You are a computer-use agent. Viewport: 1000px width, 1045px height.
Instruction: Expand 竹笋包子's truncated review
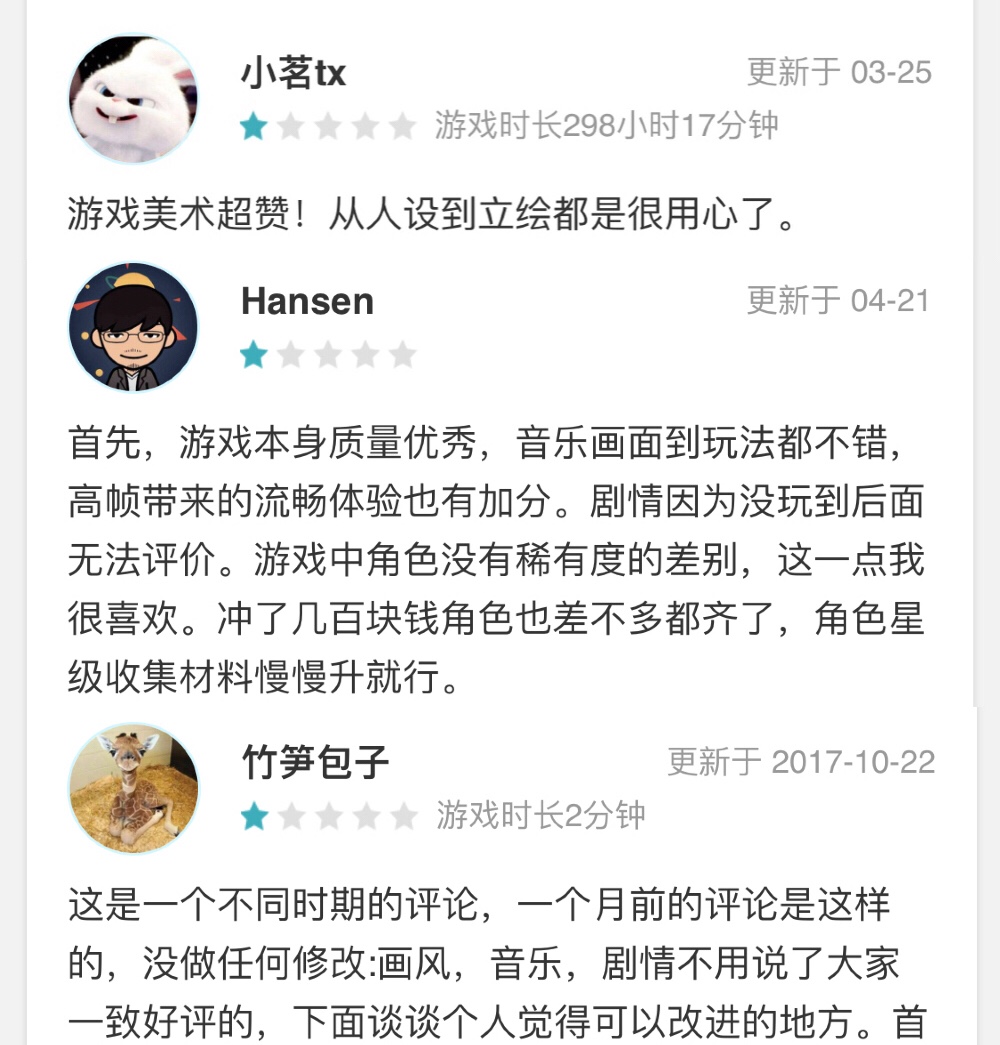500,960
